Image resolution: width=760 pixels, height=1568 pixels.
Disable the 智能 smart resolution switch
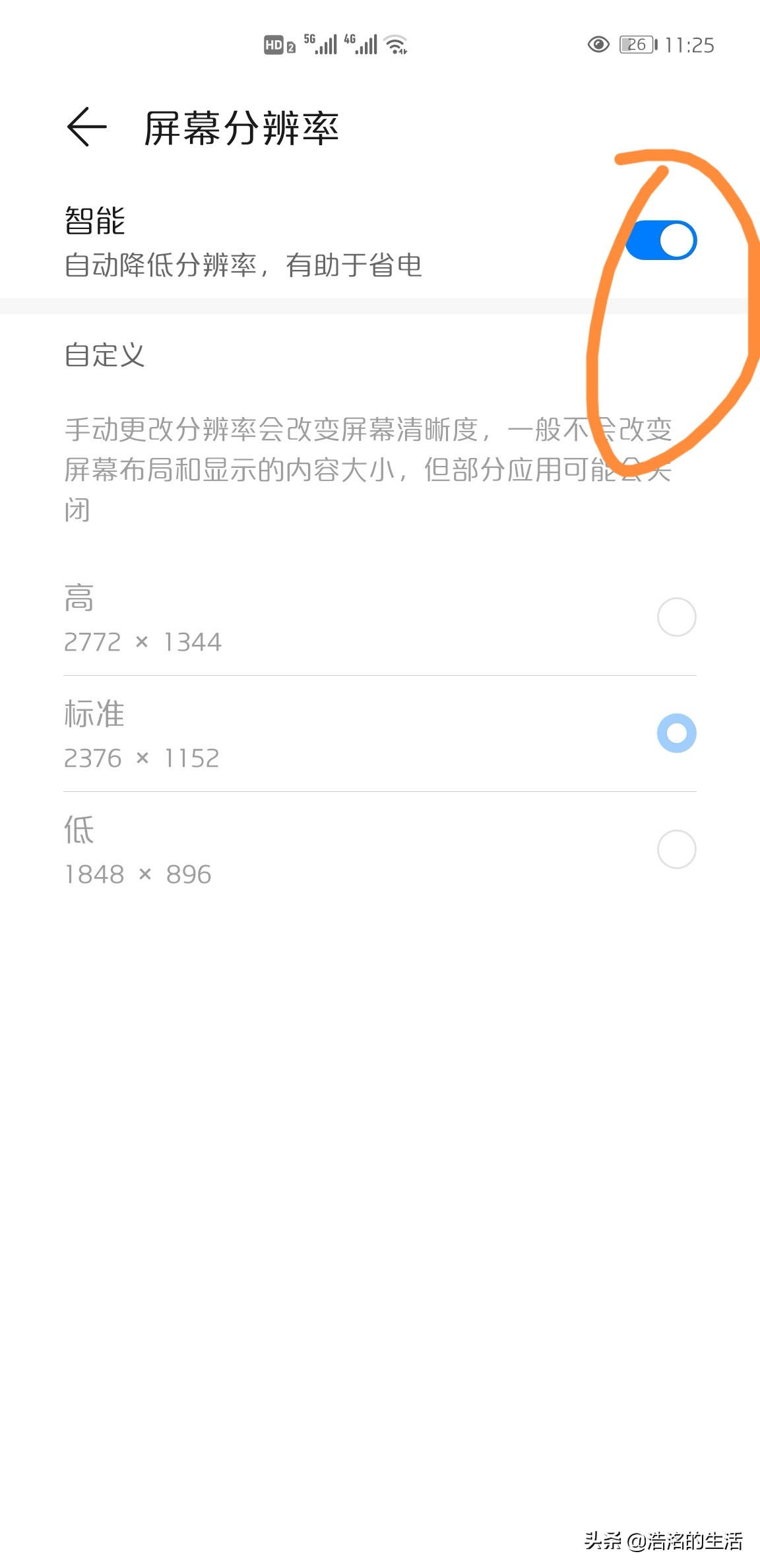[x=664, y=239]
